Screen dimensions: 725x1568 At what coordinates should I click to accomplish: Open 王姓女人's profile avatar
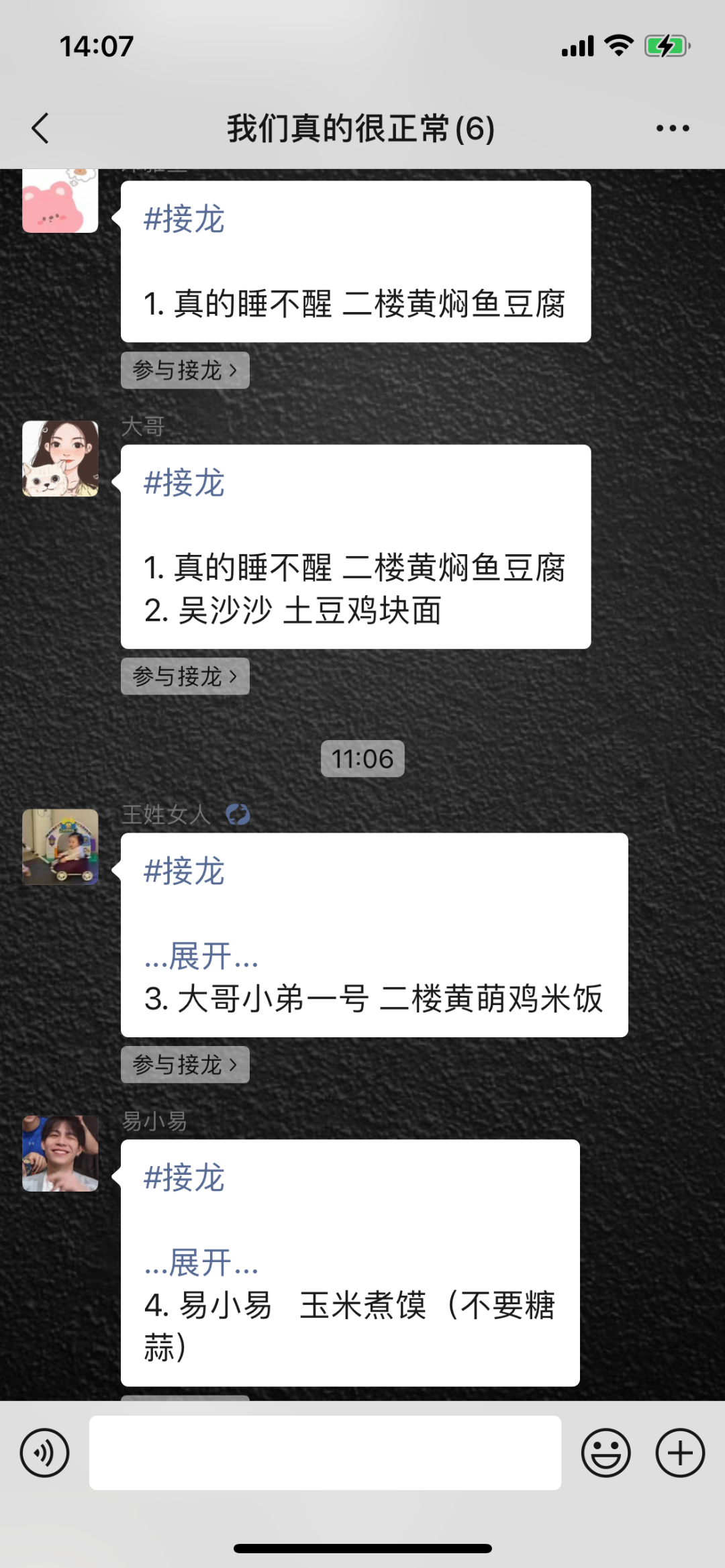60,847
